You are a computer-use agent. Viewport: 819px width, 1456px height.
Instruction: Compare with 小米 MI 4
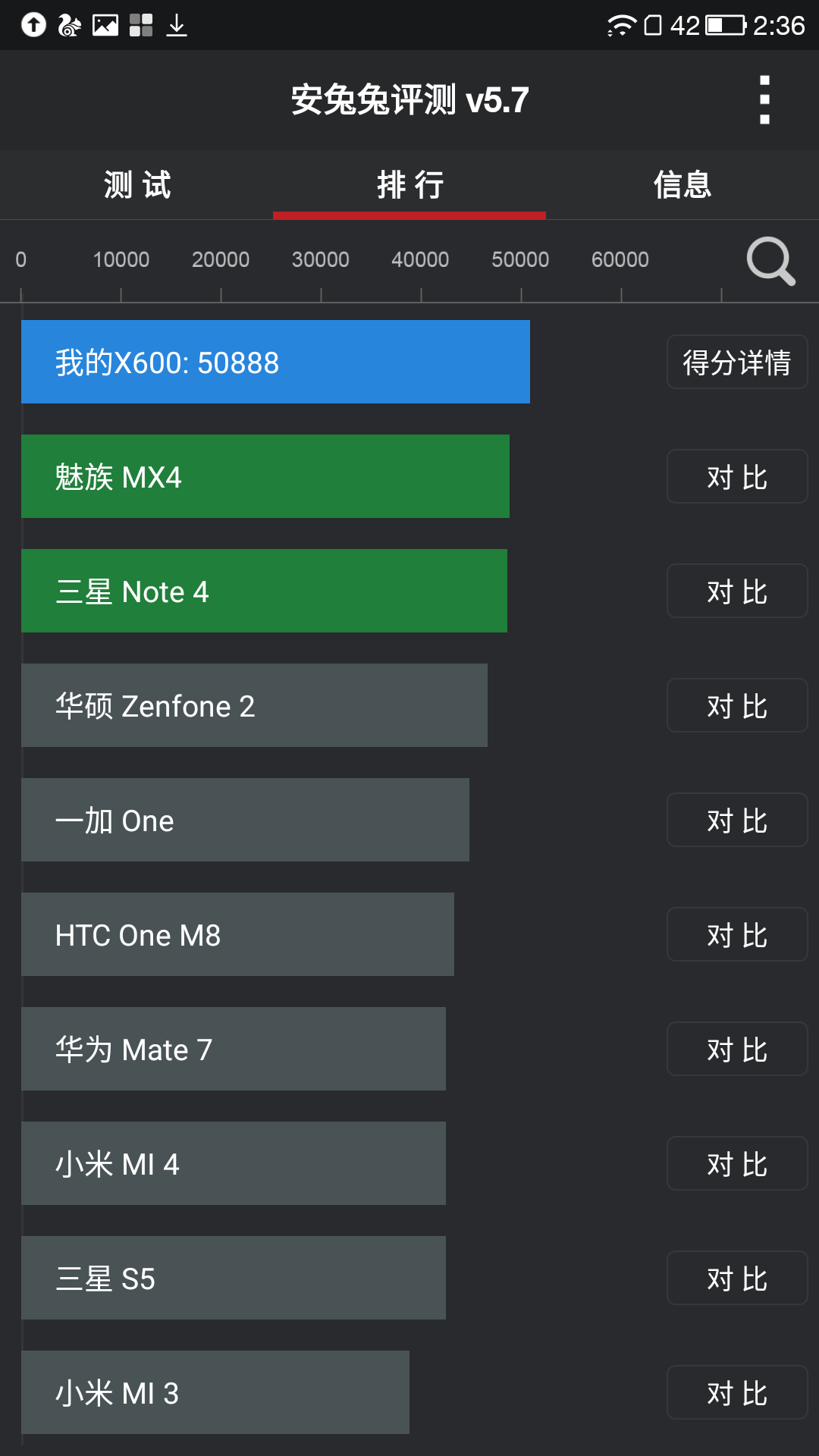click(x=736, y=1164)
